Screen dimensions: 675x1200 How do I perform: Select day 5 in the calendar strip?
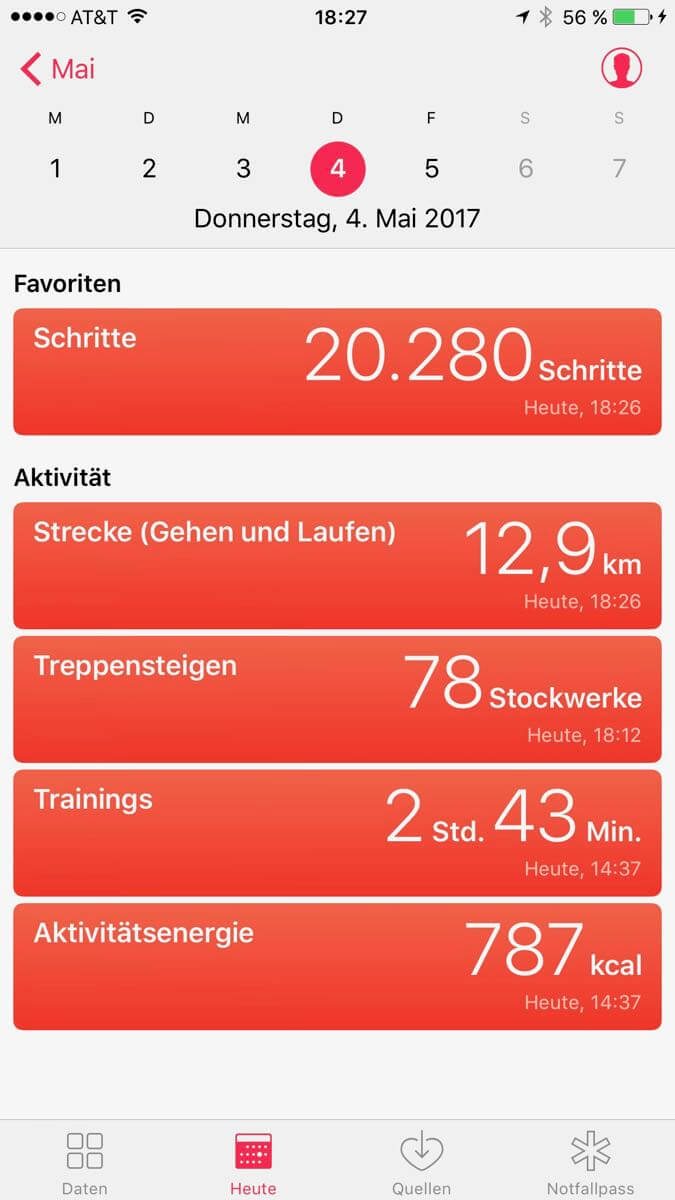click(431, 168)
